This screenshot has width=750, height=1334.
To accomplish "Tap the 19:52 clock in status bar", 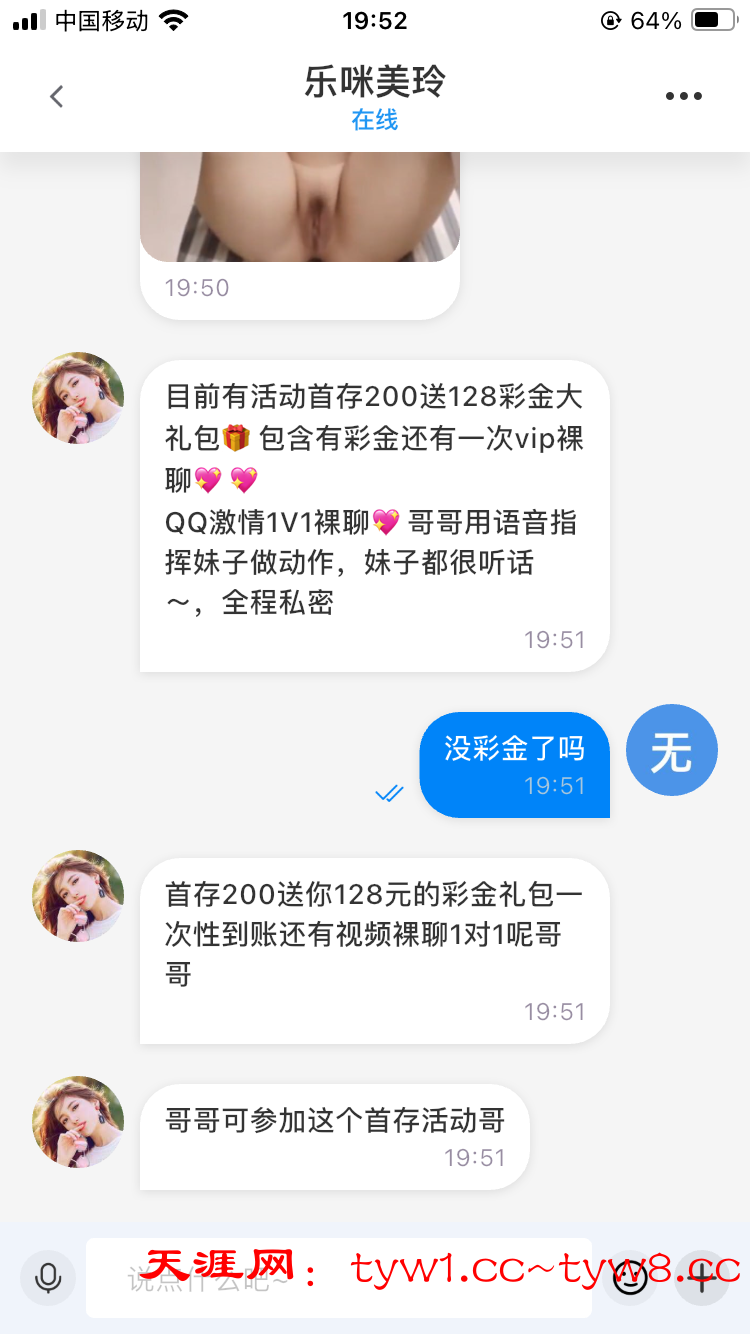I will point(375,20).
